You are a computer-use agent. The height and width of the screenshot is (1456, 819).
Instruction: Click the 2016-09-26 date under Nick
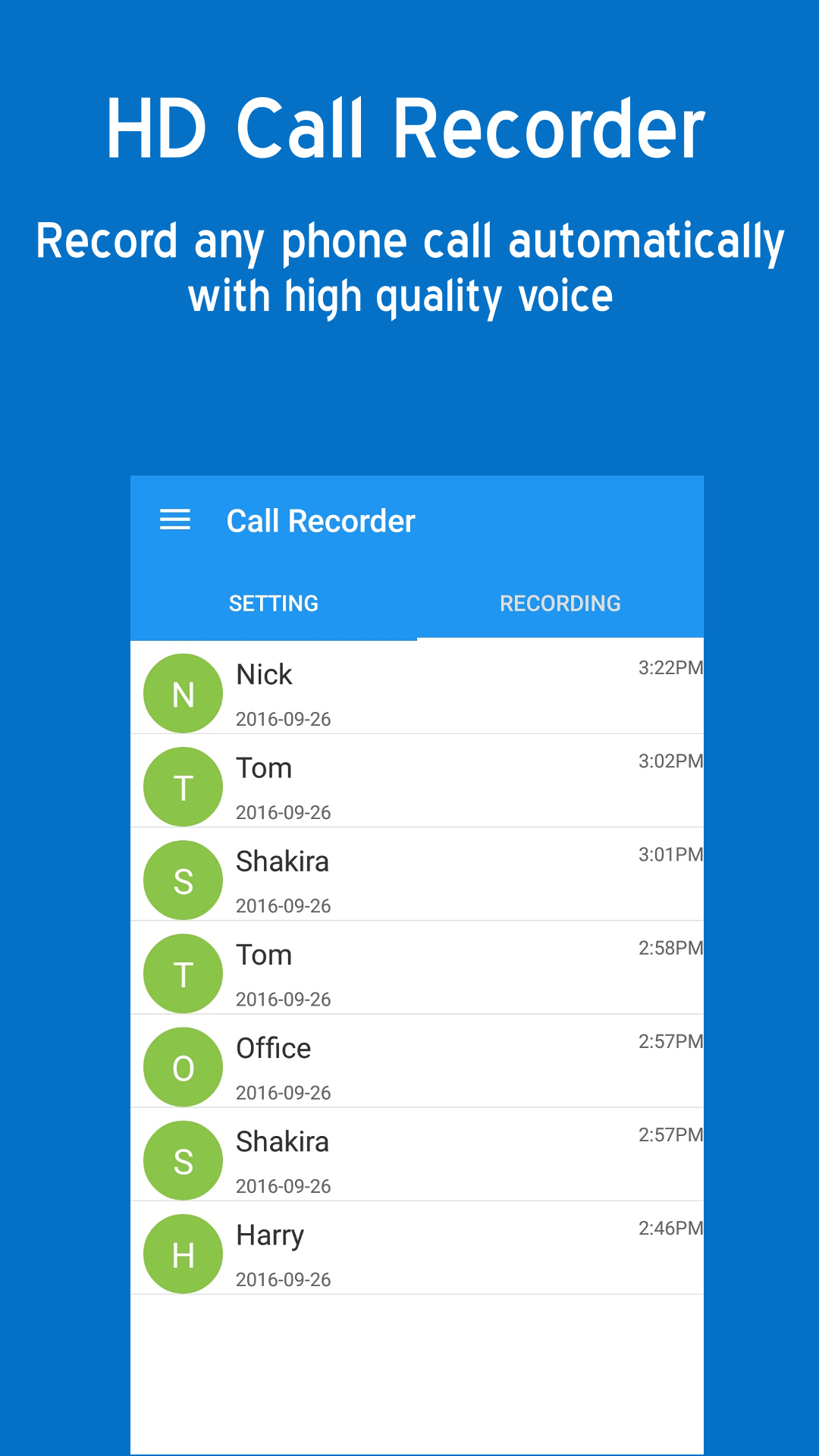tap(284, 720)
